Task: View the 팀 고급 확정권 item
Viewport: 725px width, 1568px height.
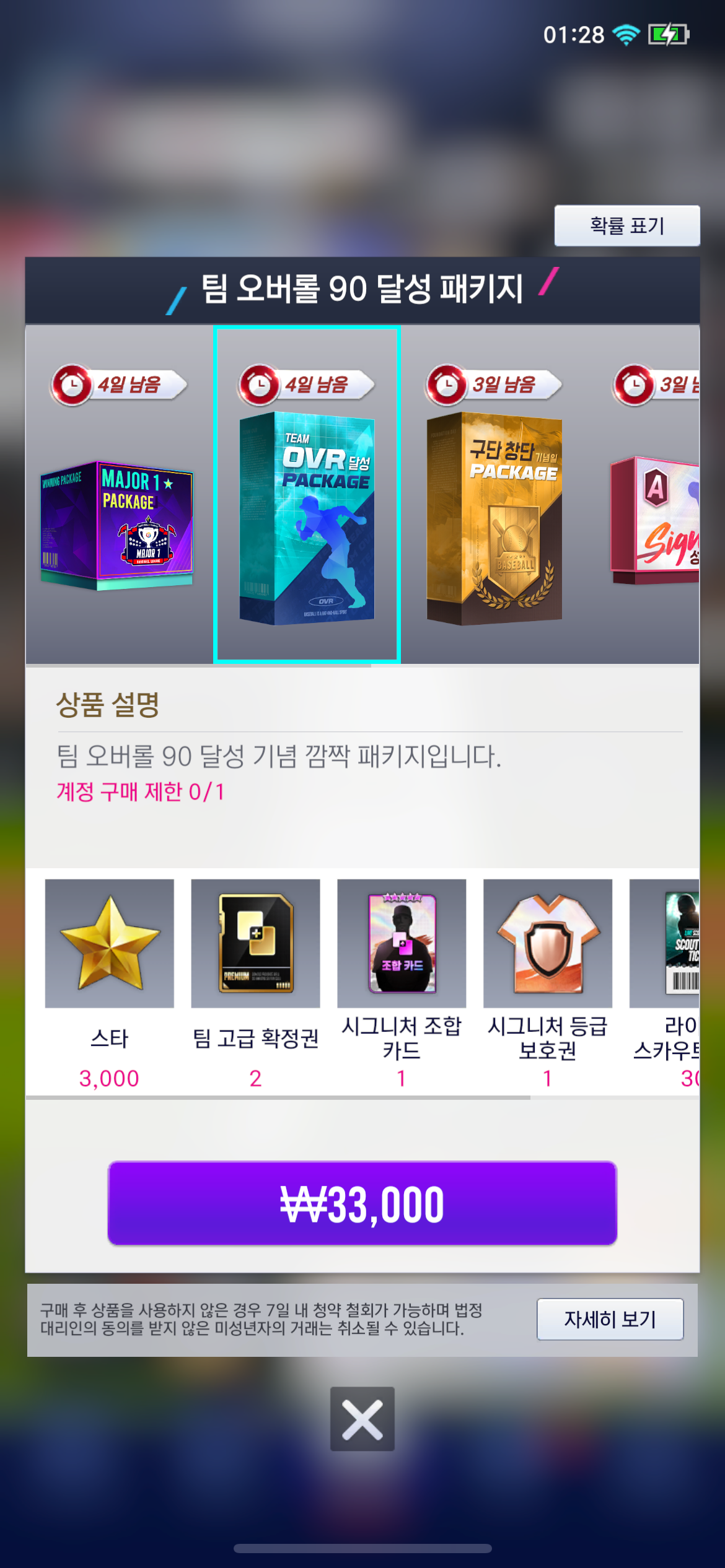Action: pos(255,944)
